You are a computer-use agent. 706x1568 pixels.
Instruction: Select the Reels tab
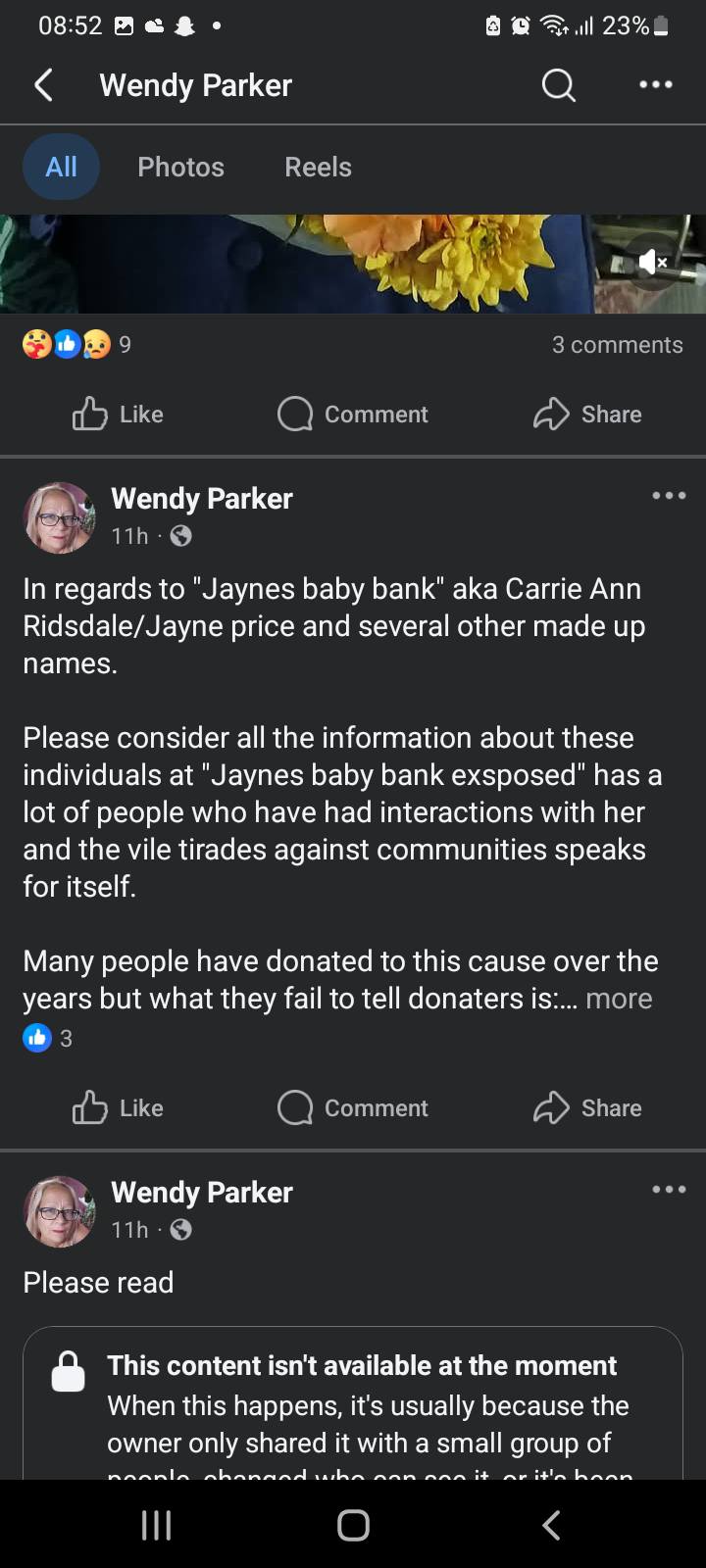click(318, 167)
